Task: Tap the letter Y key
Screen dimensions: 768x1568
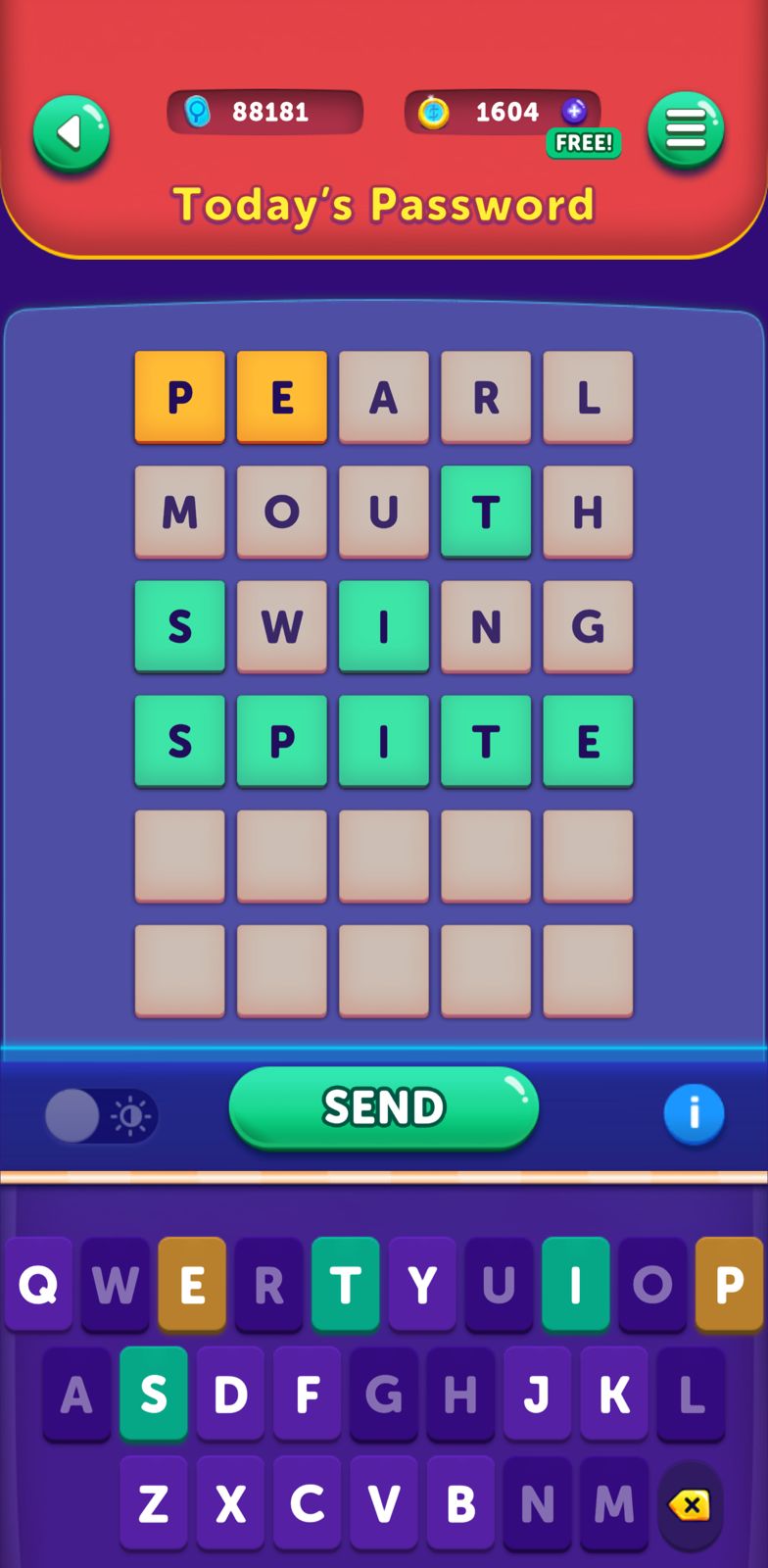Action: point(422,1284)
